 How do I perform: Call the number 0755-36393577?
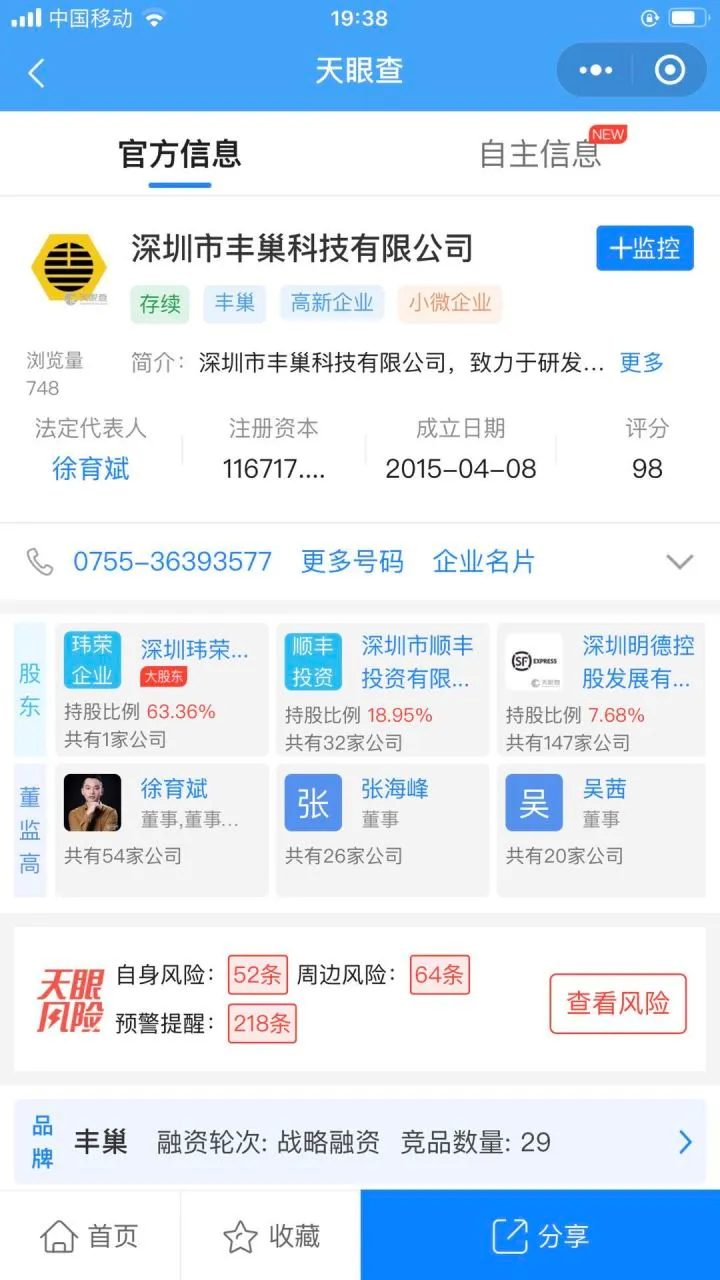tap(172, 562)
